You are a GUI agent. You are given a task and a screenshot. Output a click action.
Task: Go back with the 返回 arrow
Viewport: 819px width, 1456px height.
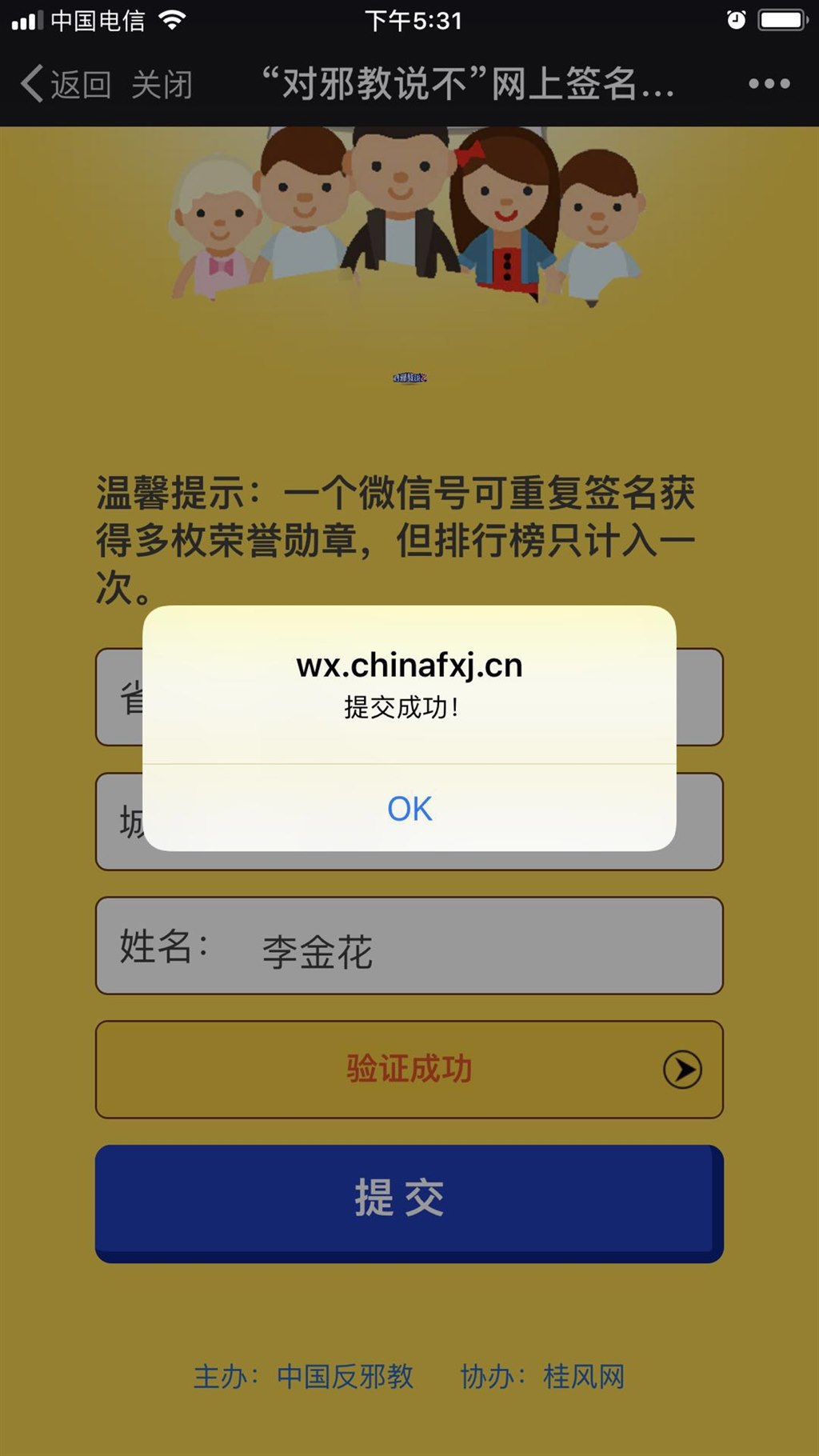65,84
